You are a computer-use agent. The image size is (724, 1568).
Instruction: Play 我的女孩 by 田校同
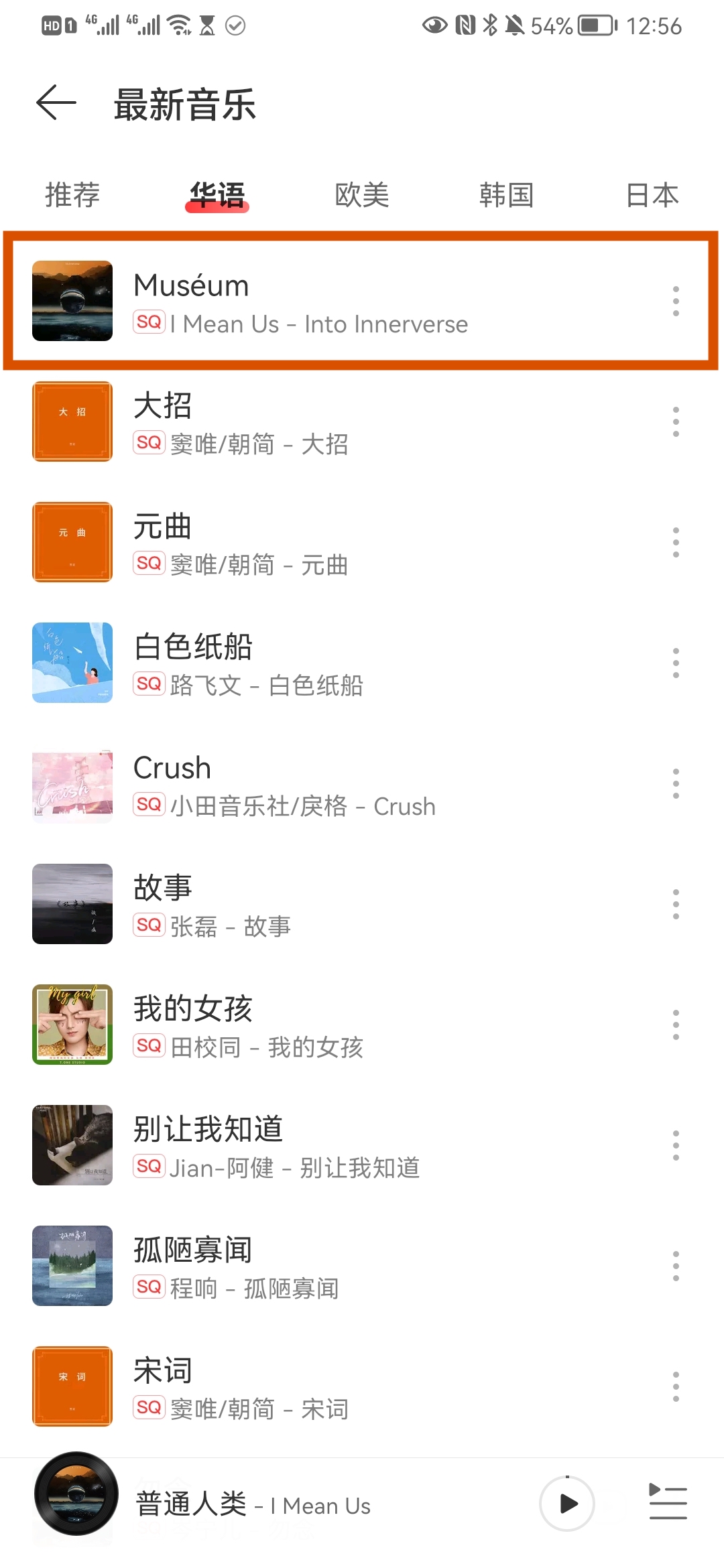tap(302, 1025)
